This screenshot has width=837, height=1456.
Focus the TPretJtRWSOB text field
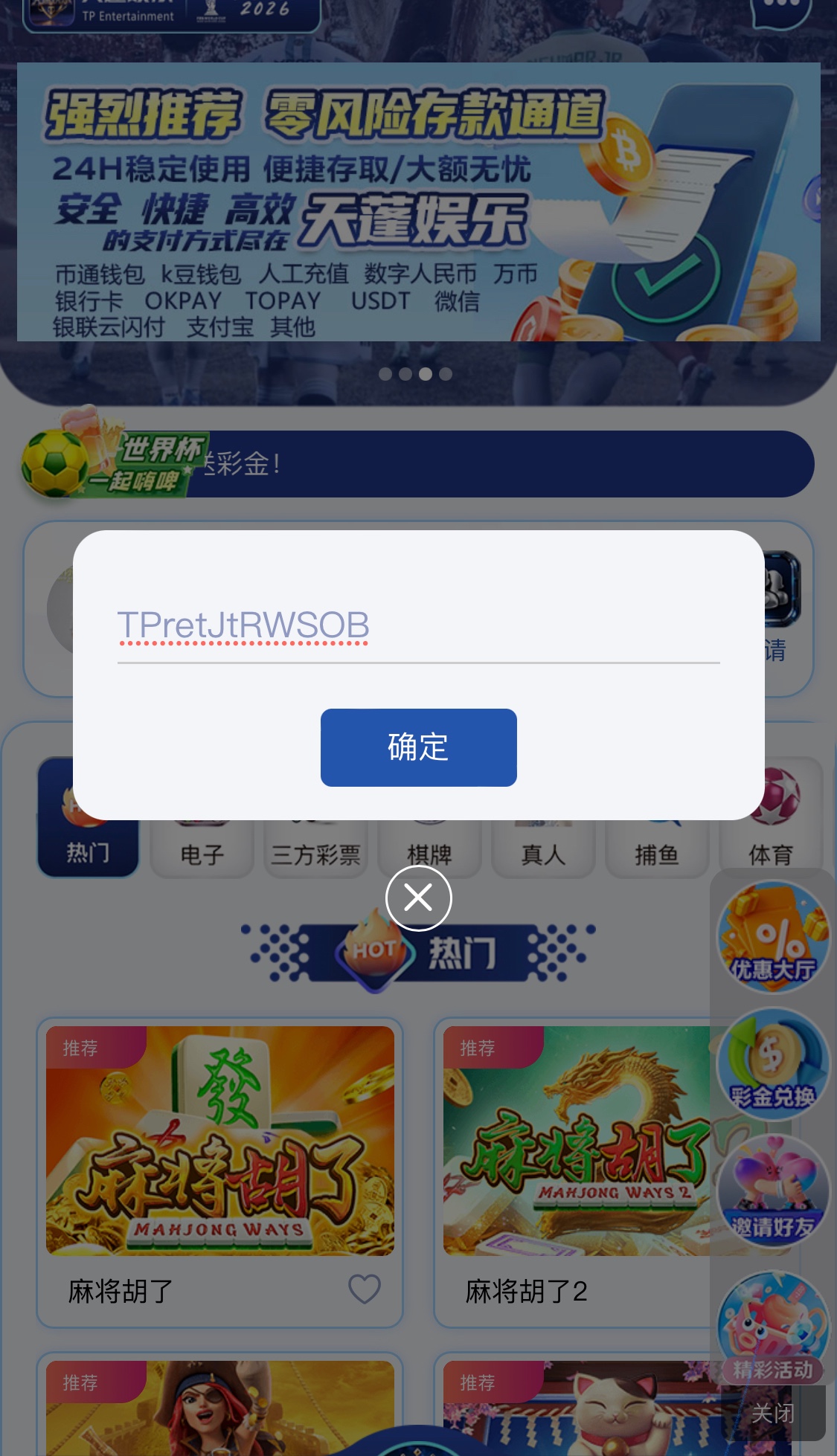tap(418, 626)
